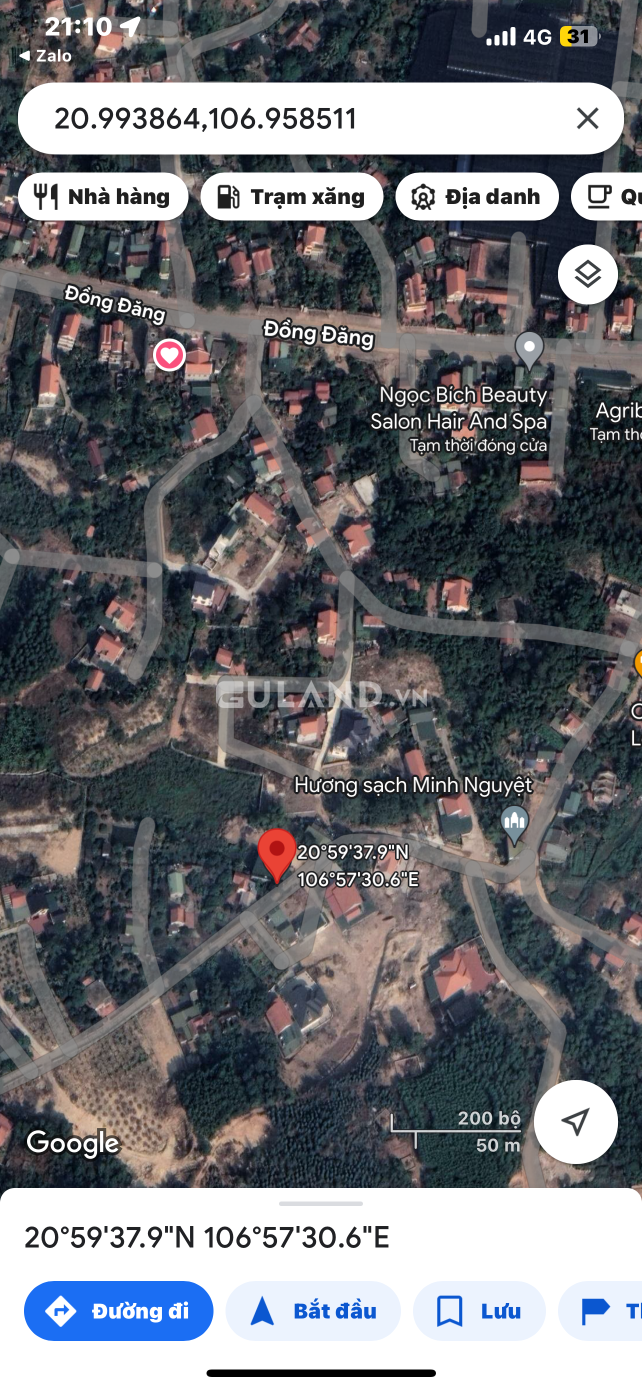Open the Hương sạch Minh Nguyệt marker
The width and height of the screenshot is (642, 1389).
(514, 824)
